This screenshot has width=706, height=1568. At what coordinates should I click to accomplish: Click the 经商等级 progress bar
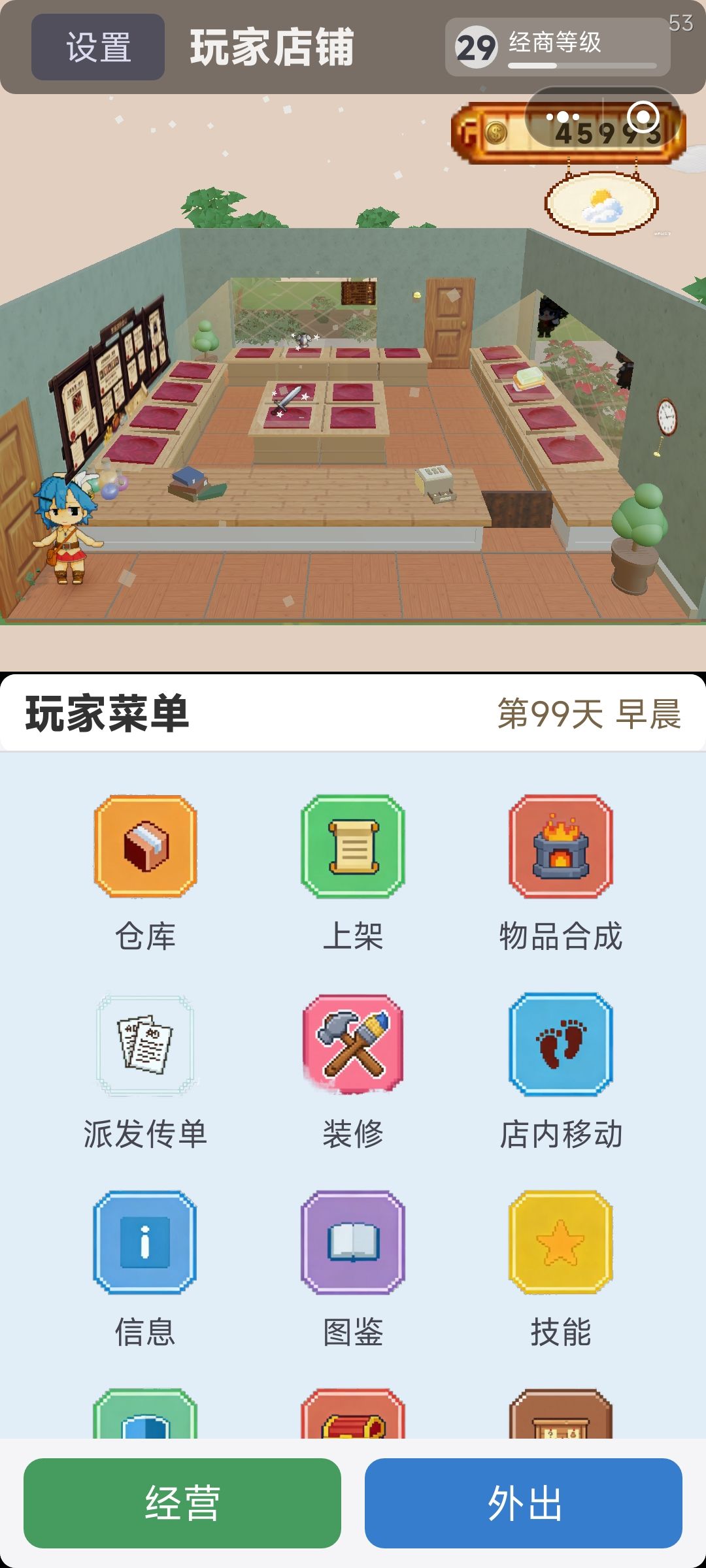point(580,64)
